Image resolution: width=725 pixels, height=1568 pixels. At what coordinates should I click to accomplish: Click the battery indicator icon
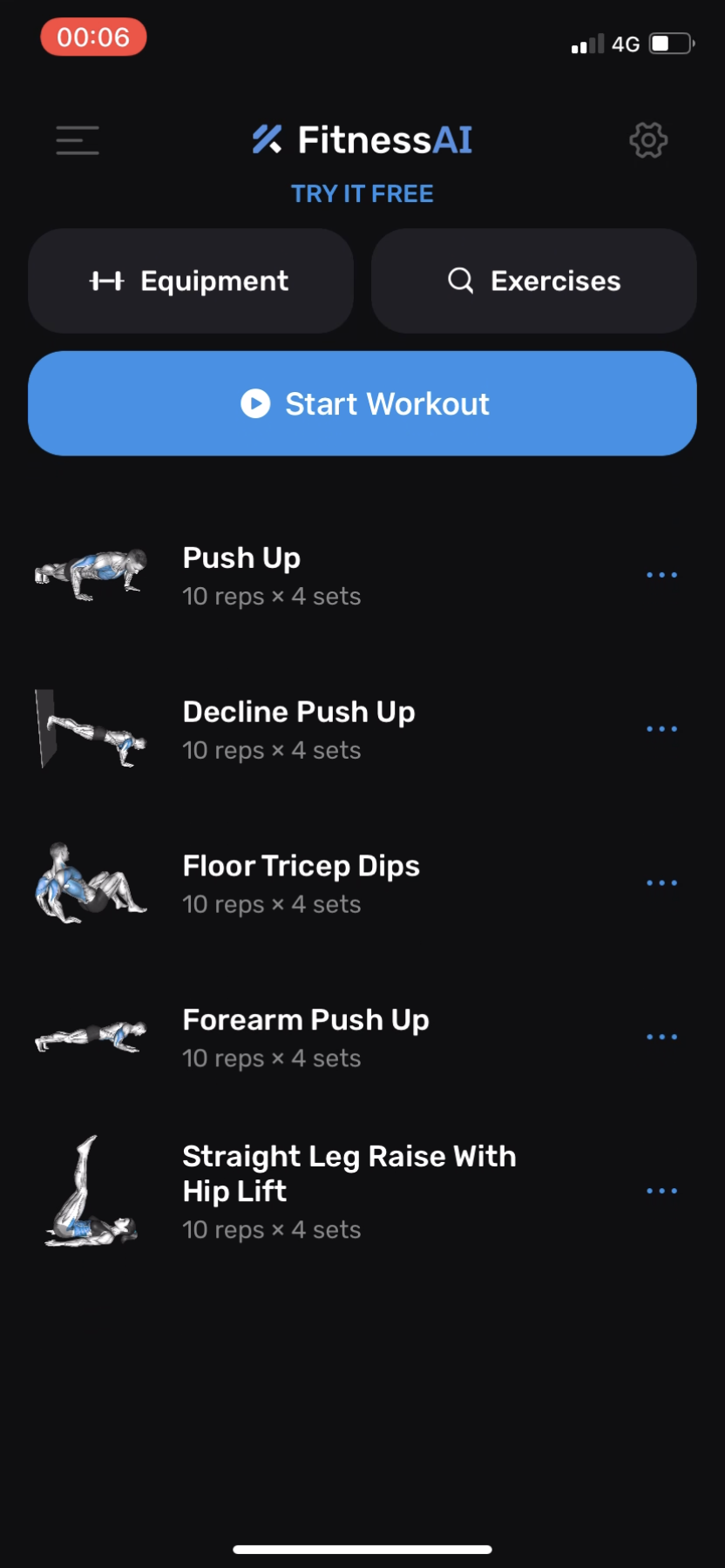[x=671, y=44]
